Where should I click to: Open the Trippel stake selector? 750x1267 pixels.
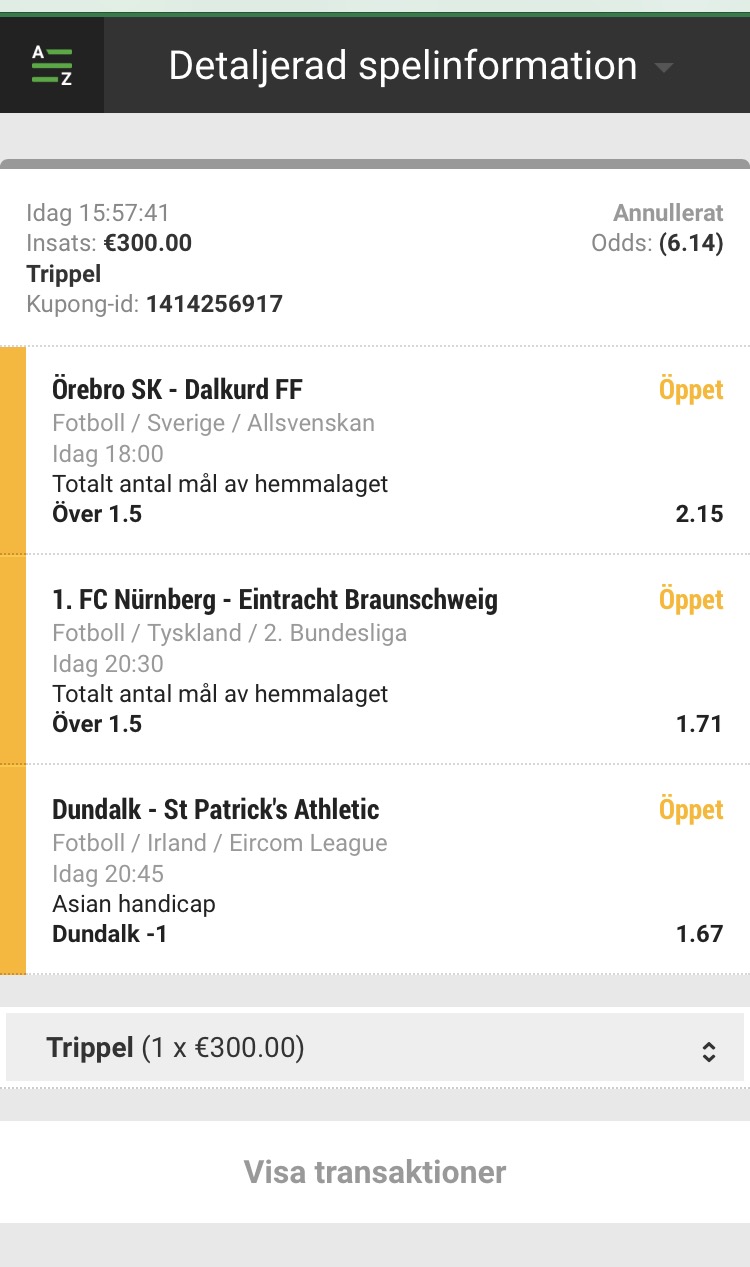point(375,1048)
